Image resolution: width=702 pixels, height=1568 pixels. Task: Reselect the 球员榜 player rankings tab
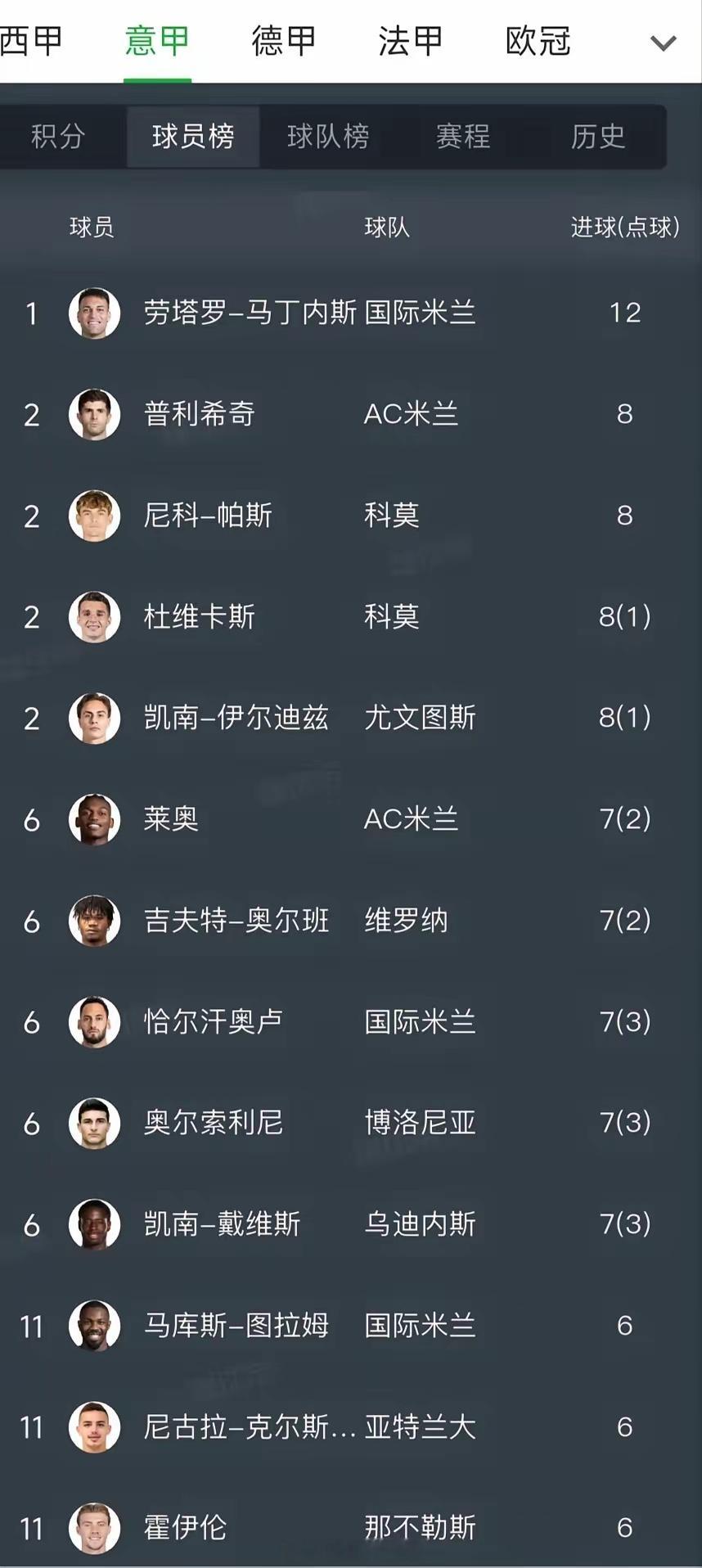tap(193, 137)
